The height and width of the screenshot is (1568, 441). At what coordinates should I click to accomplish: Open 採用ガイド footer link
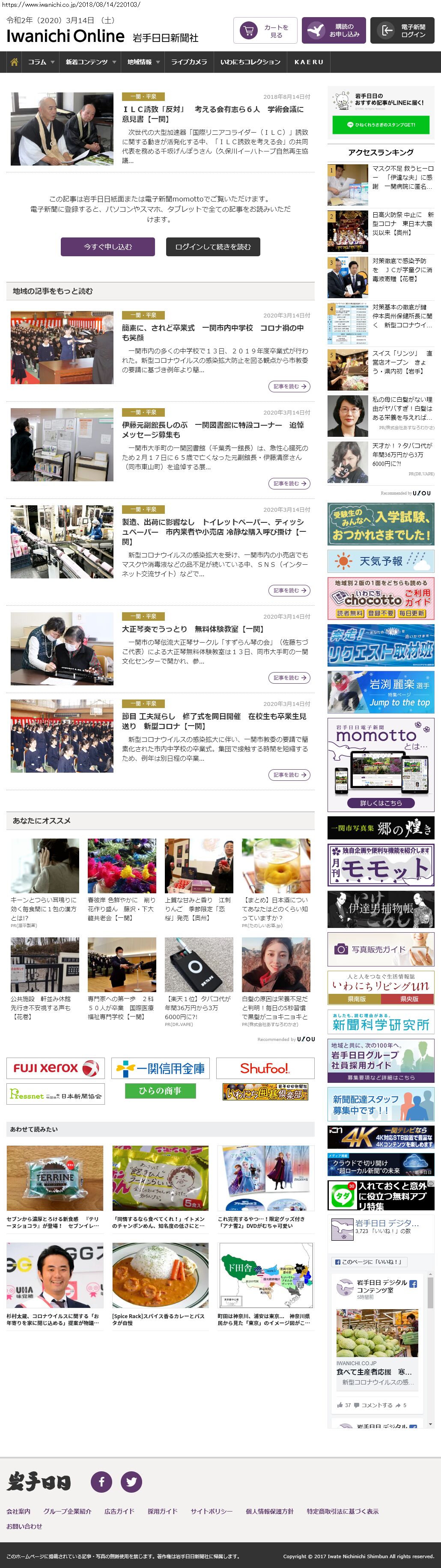click(162, 1512)
